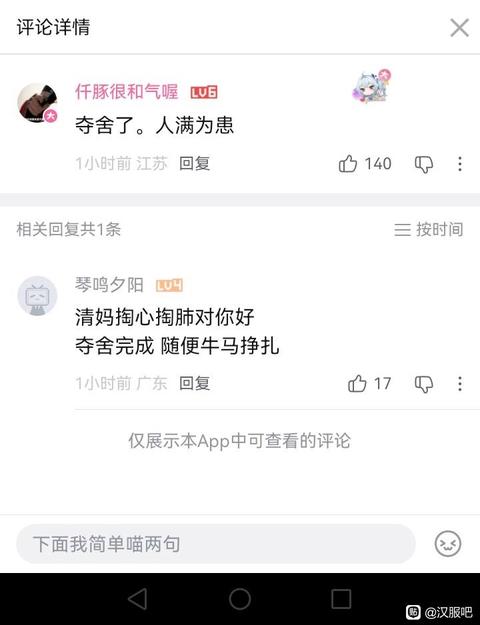The width and height of the screenshot is (480, 625).
Task: Go to the system home screen
Action: [x=240, y=599]
